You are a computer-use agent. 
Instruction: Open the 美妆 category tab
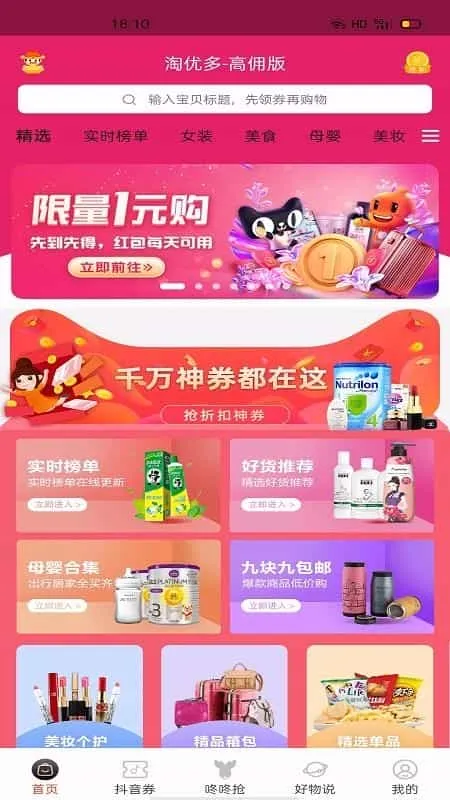pyautogui.click(x=389, y=136)
